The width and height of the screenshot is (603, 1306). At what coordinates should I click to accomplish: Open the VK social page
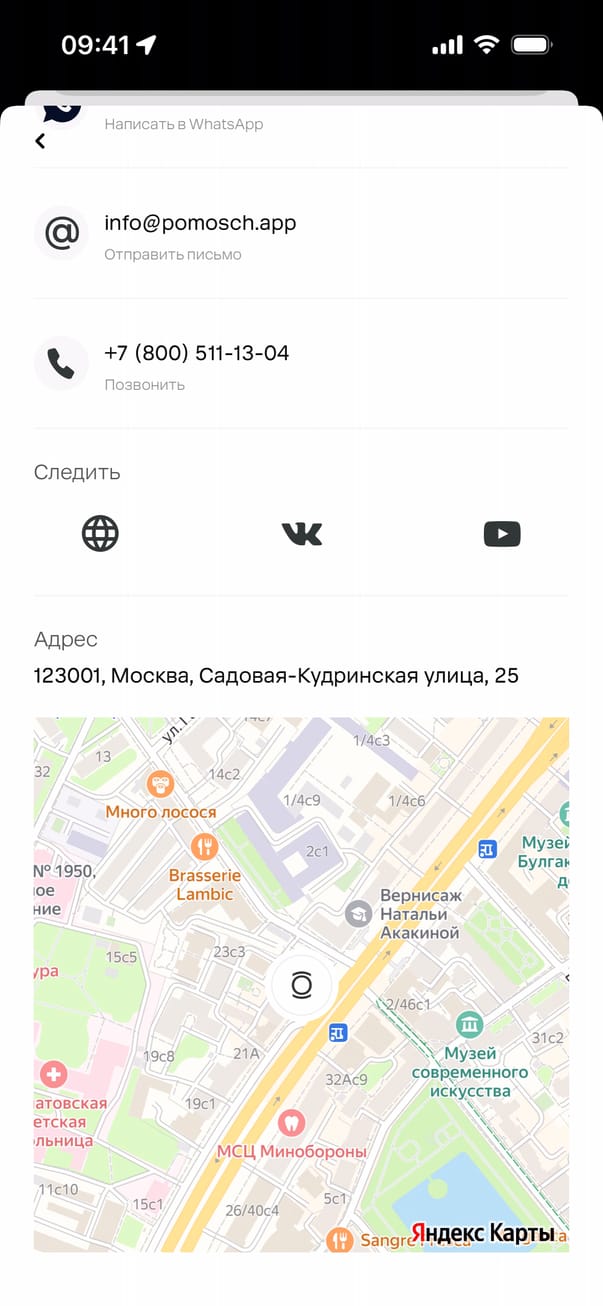(301, 534)
